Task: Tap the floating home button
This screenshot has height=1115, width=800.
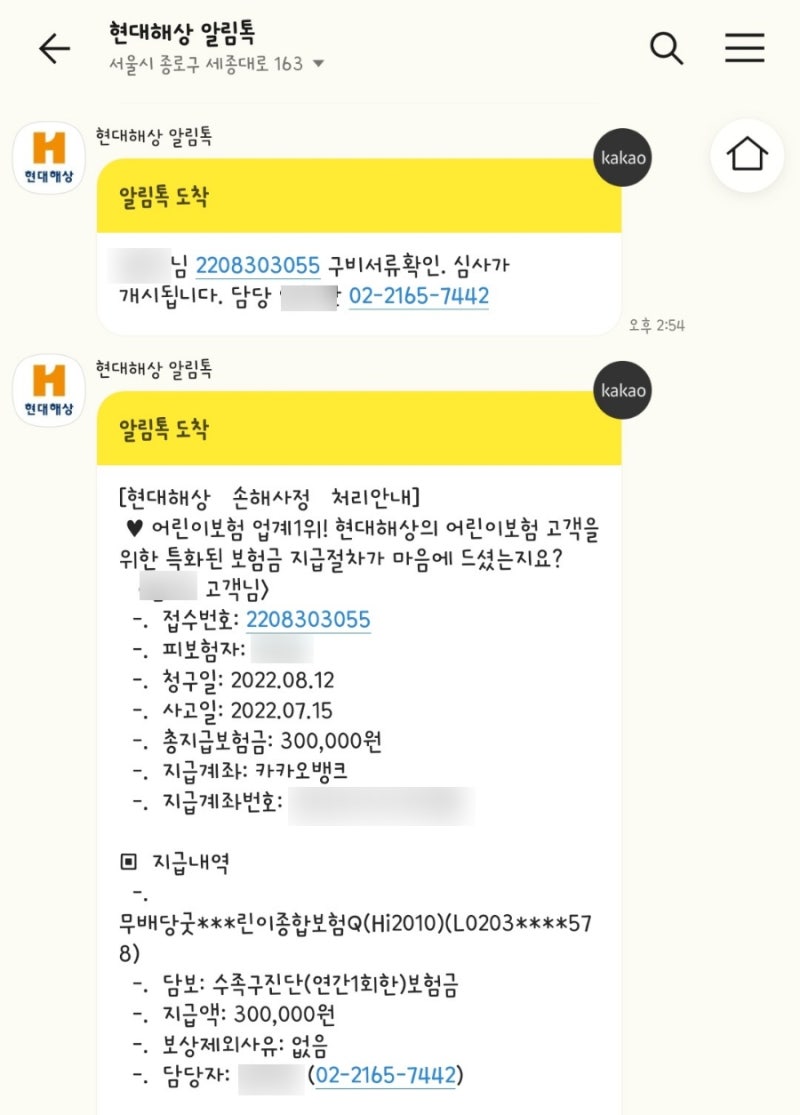Action: point(747,155)
